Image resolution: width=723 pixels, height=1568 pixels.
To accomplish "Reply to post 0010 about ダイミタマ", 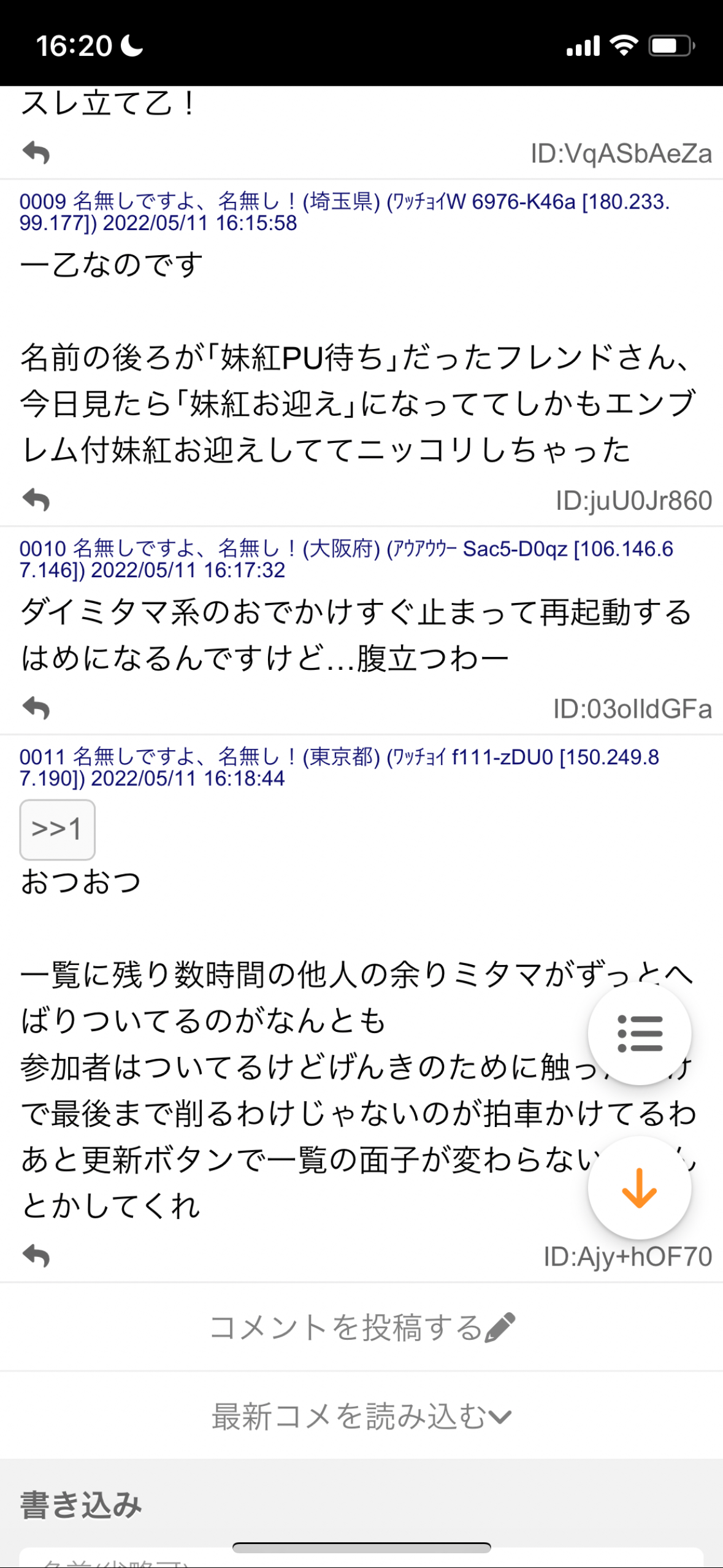I will 36,709.
